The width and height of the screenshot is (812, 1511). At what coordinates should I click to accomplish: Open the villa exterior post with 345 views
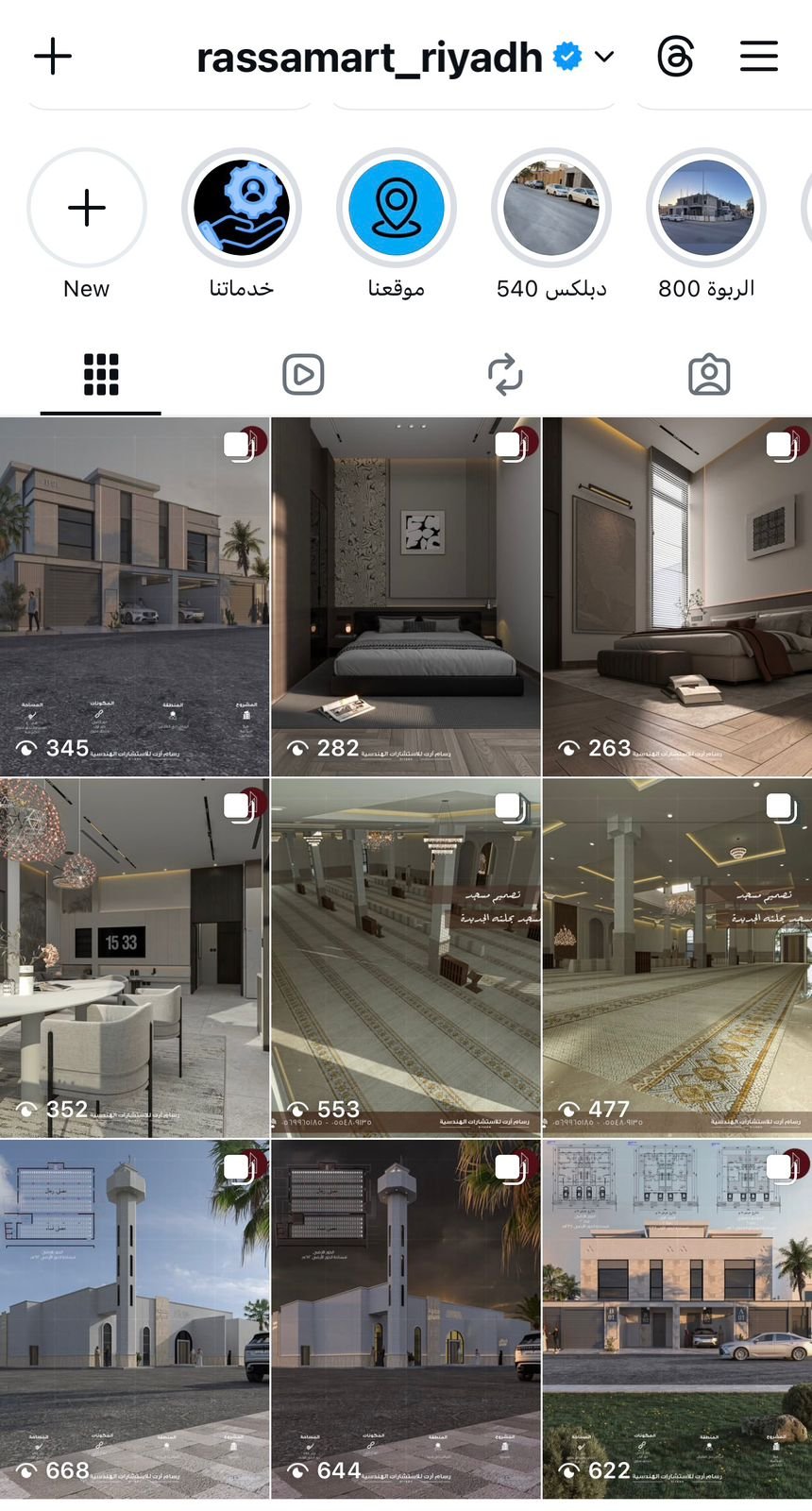pos(134,597)
